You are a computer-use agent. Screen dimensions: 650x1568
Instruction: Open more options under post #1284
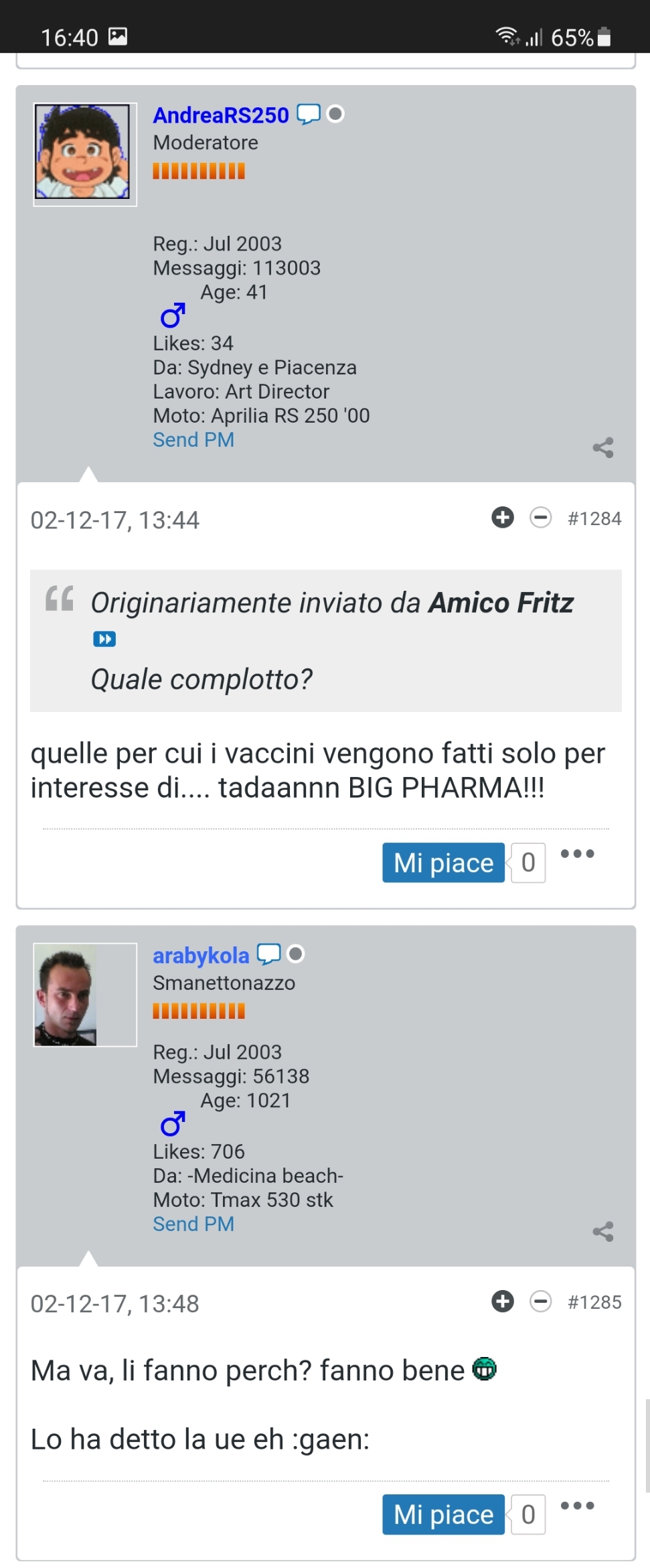pos(577,854)
